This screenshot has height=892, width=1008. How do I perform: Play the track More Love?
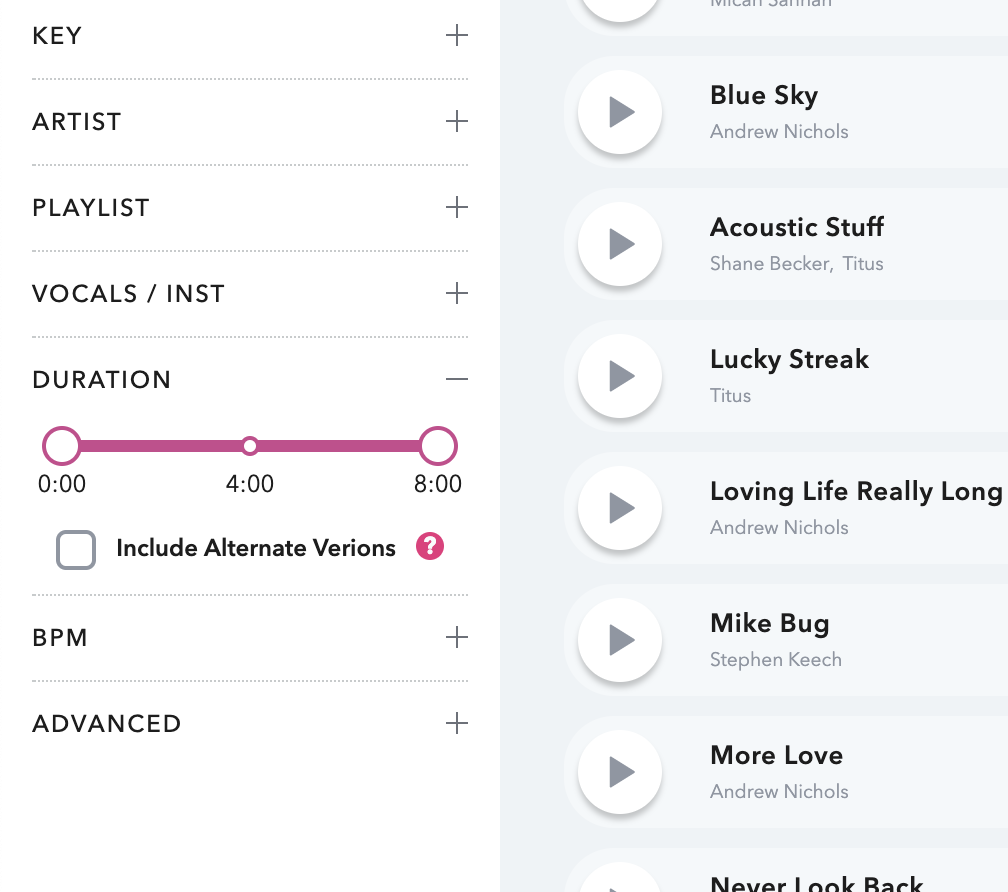tap(621, 772)
